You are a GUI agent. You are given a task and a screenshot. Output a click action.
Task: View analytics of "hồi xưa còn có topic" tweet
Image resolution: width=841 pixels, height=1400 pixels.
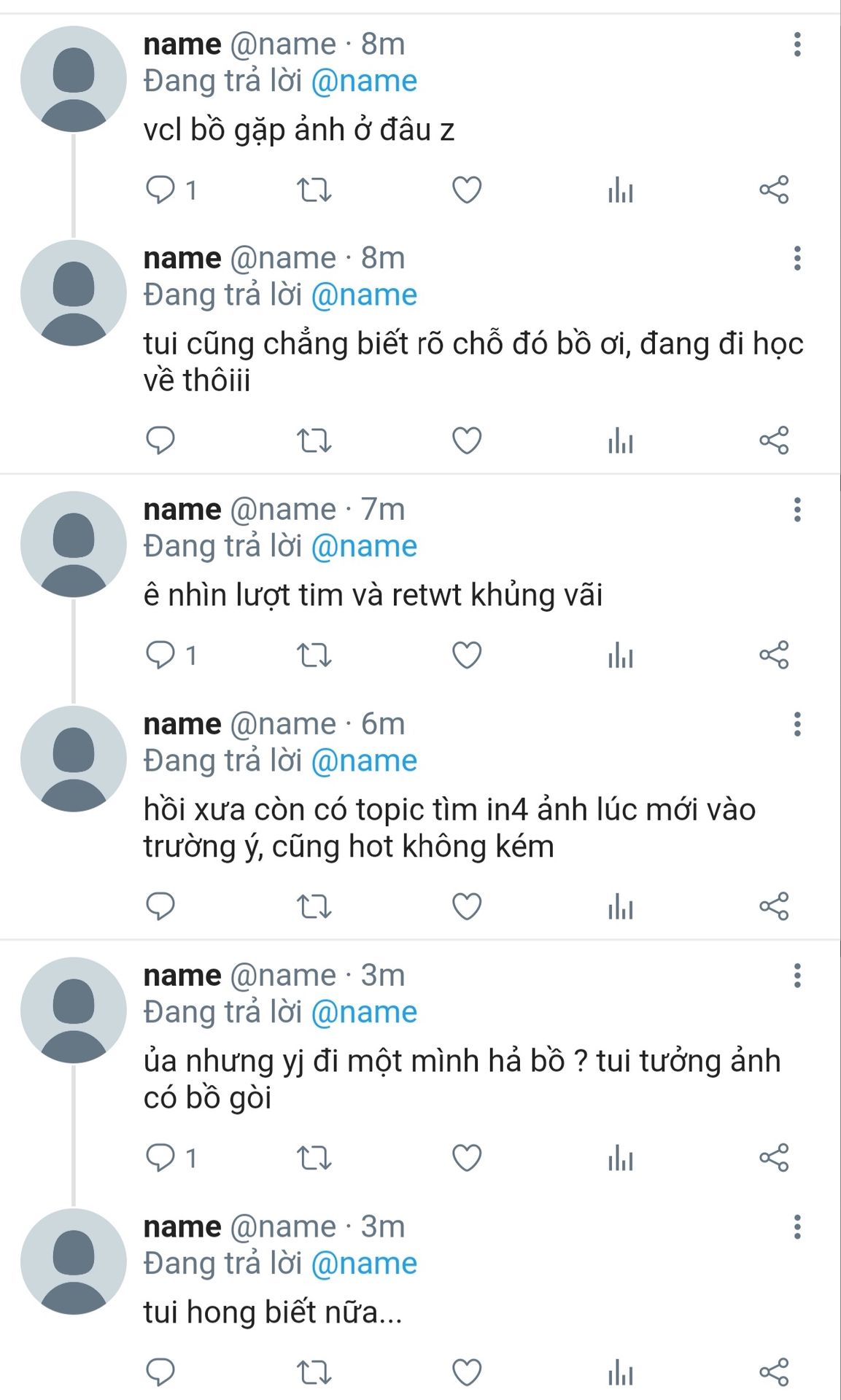pyautogui.click(x=621, y=906)
